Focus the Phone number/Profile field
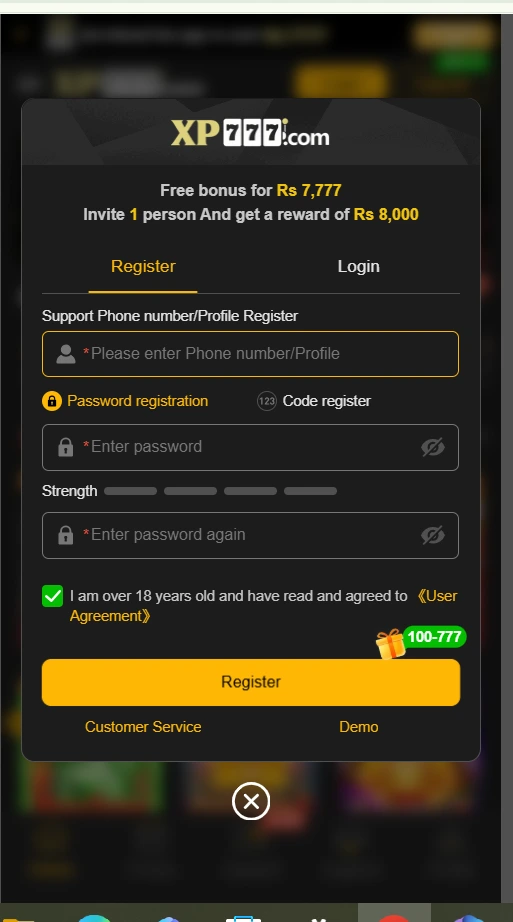The image size is (513, 922). [x=250, y=353]
